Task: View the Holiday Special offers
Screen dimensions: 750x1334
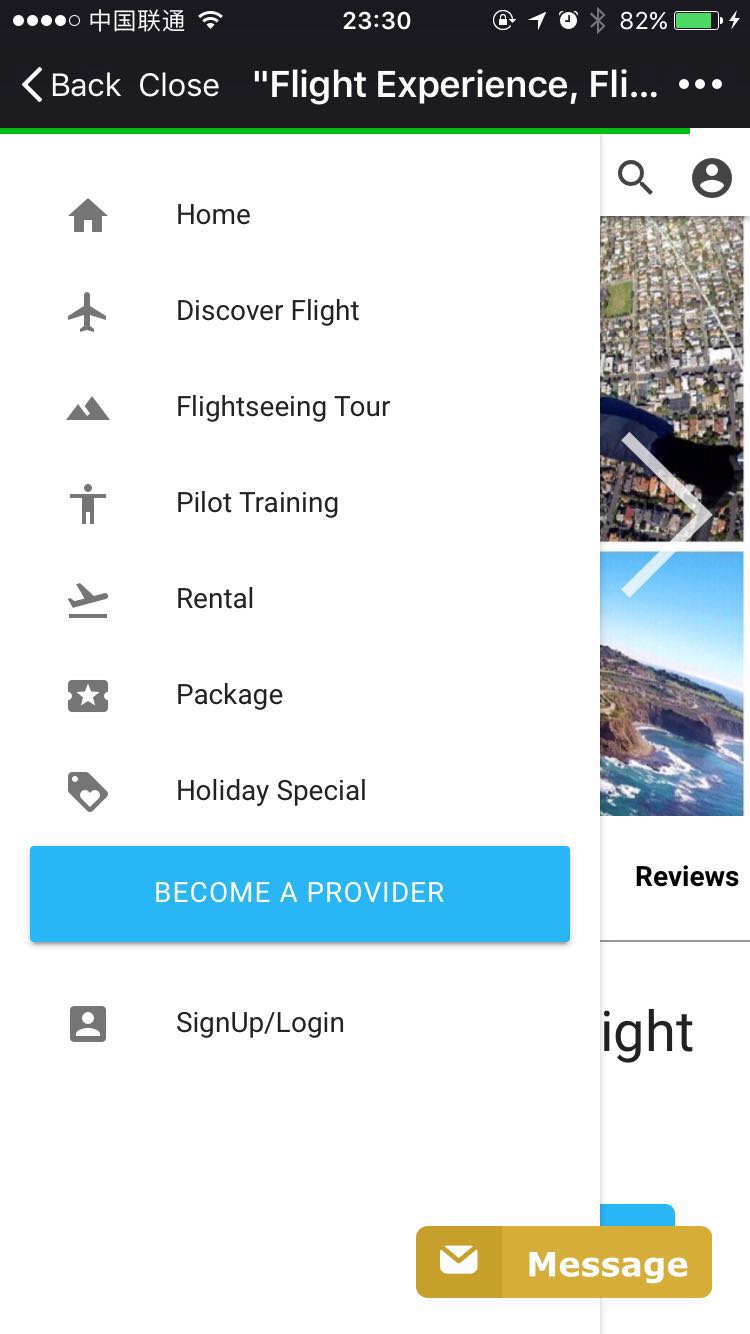Action: (270, 791)
